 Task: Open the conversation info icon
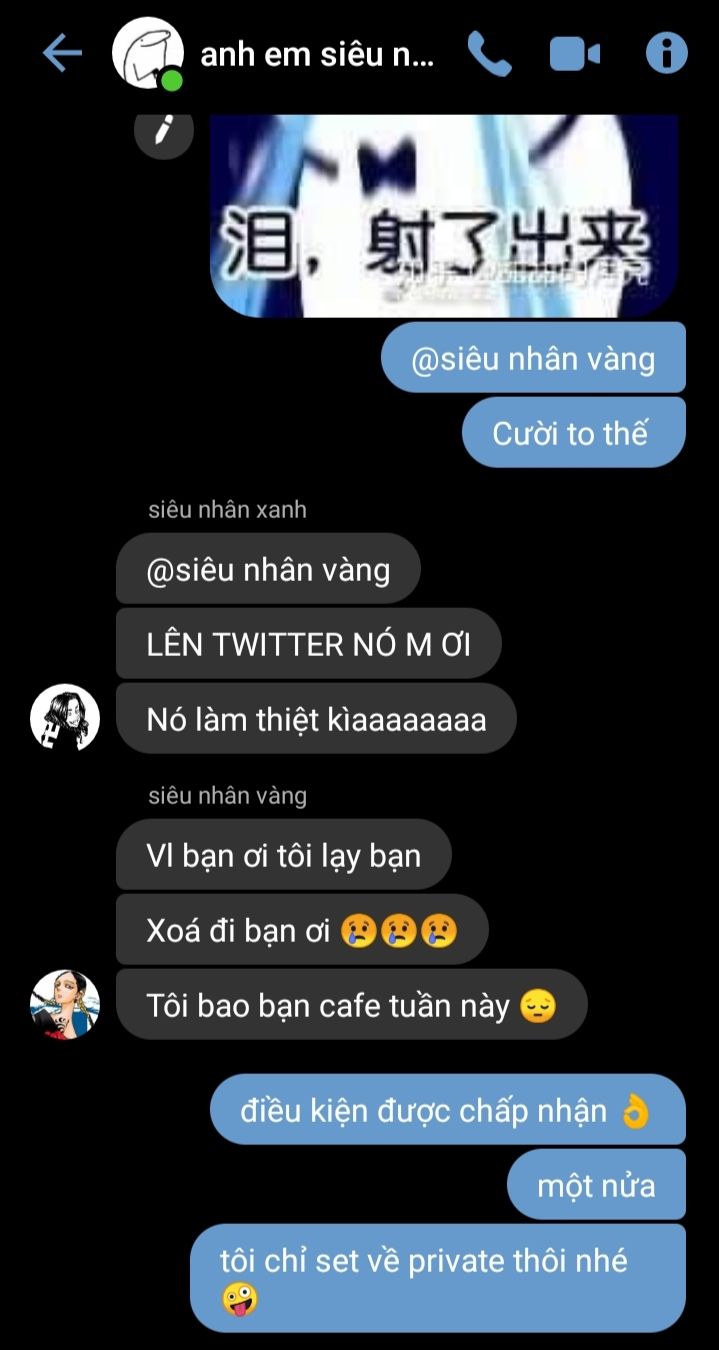pos(667,53)
